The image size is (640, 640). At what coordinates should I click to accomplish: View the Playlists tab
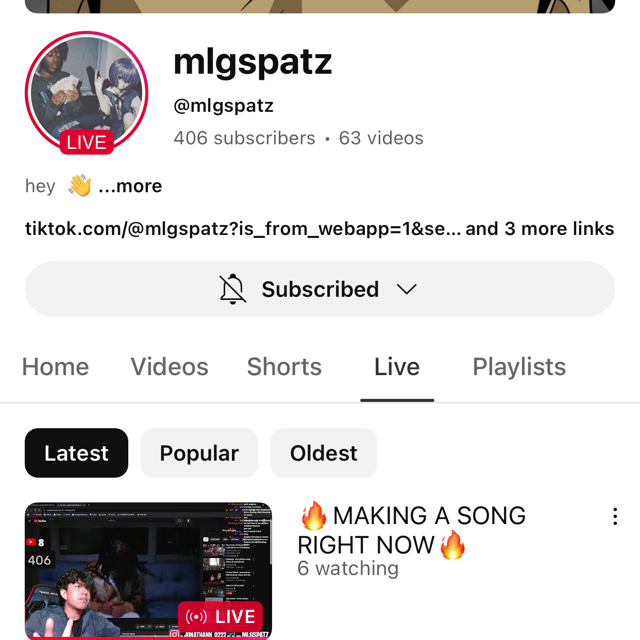coord(519,367)
